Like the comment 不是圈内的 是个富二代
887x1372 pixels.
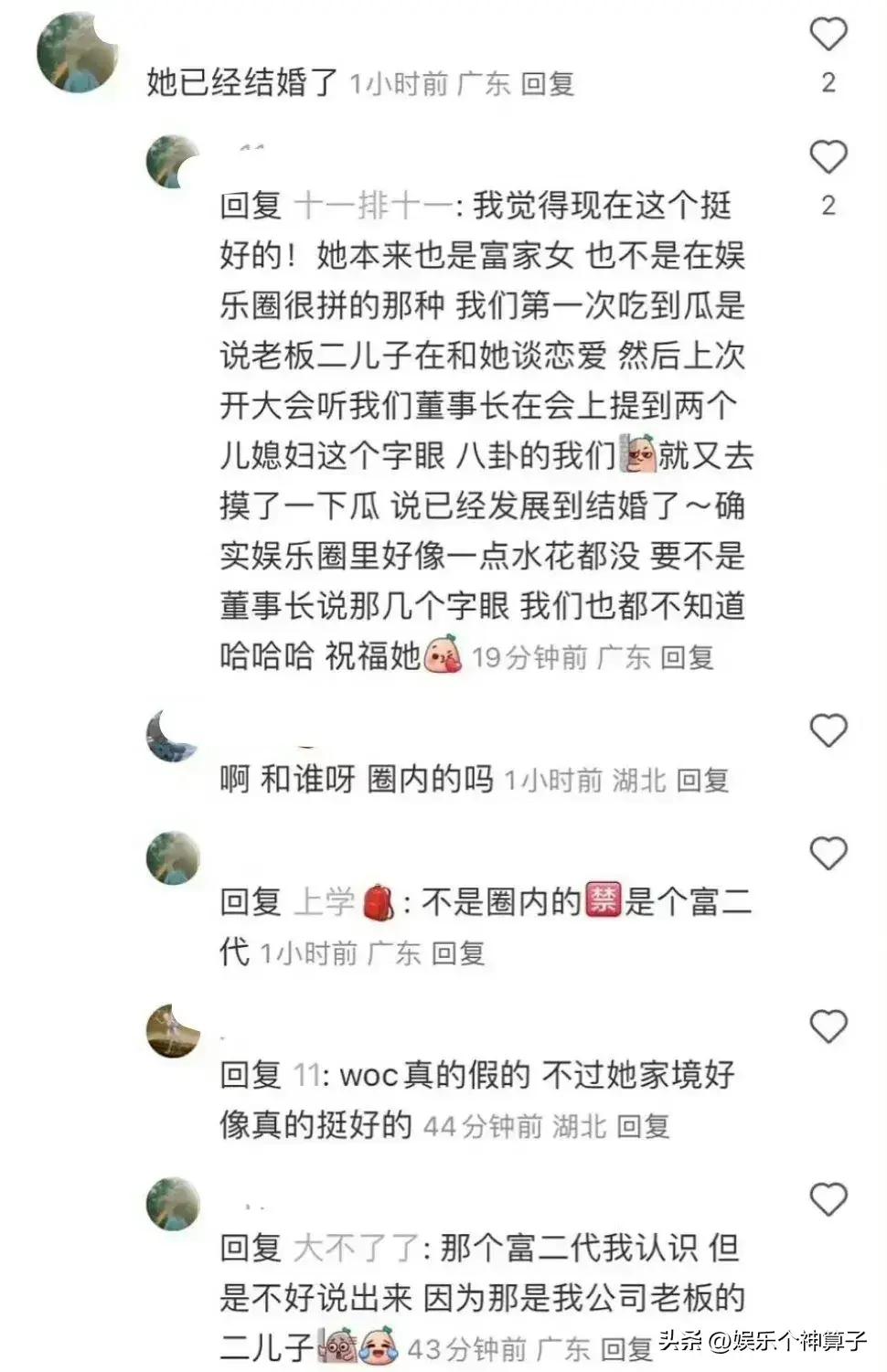(x=828, y=854)
